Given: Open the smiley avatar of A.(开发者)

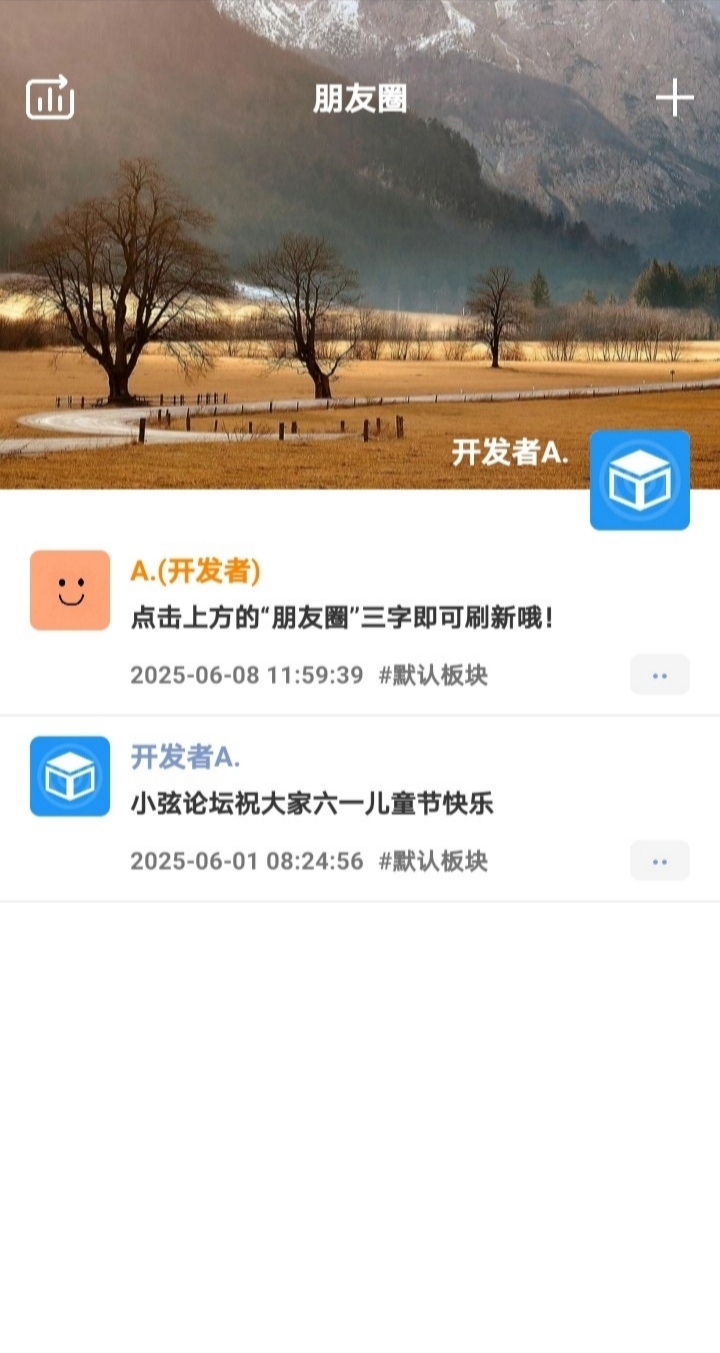Looking at the screenshot, I should coord(70,590).
